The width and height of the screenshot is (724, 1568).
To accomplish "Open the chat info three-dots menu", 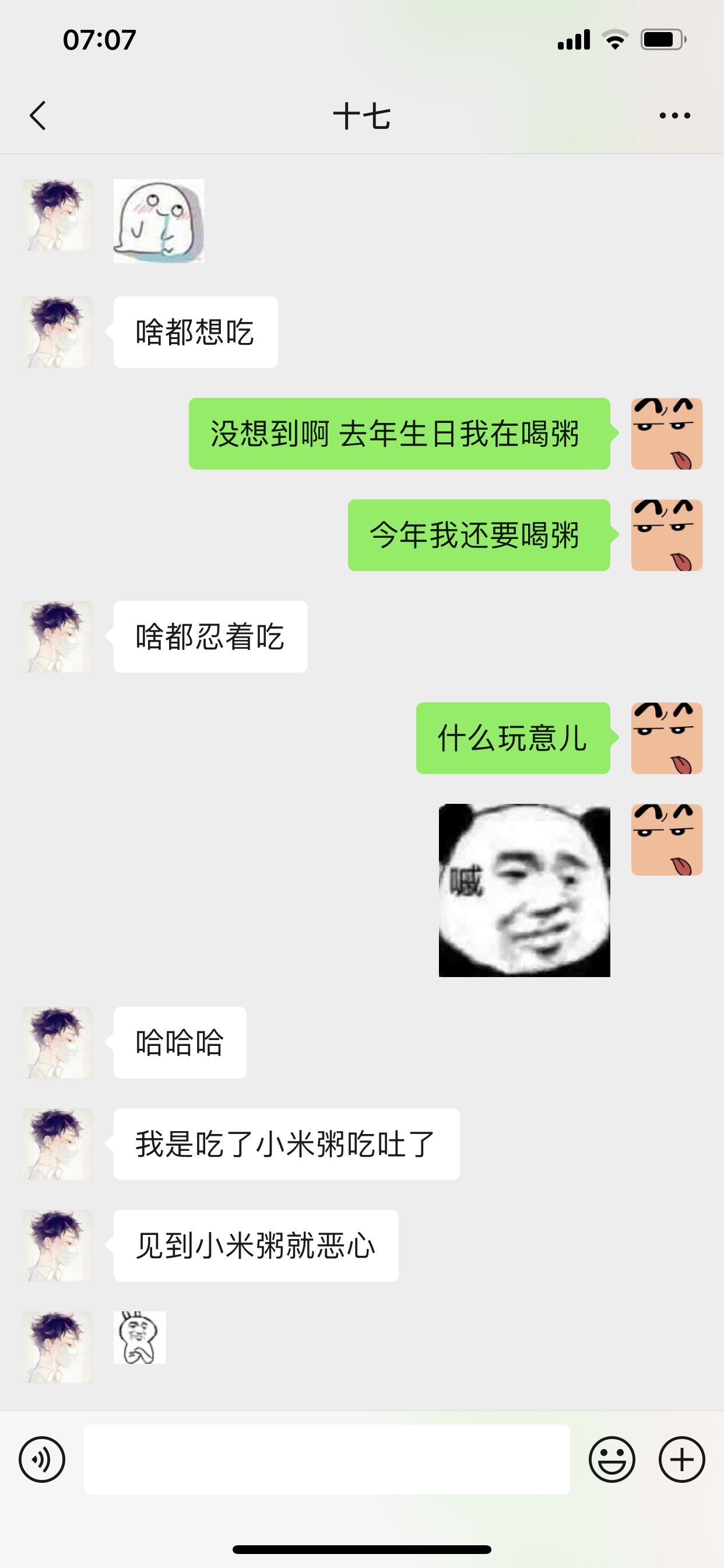I will click(674, 116).
